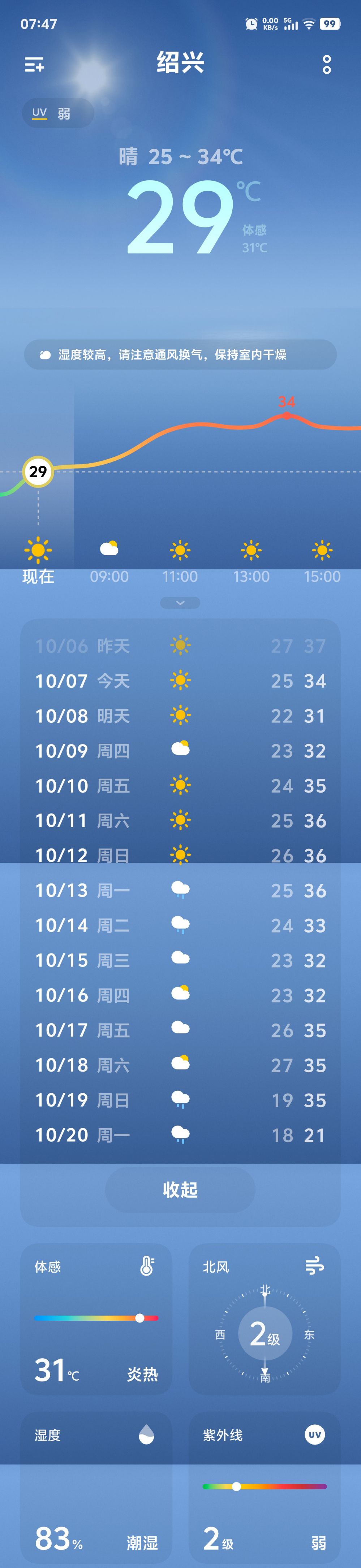
Task: Open the three-dot overflow menu
Action: pos(326,64)
